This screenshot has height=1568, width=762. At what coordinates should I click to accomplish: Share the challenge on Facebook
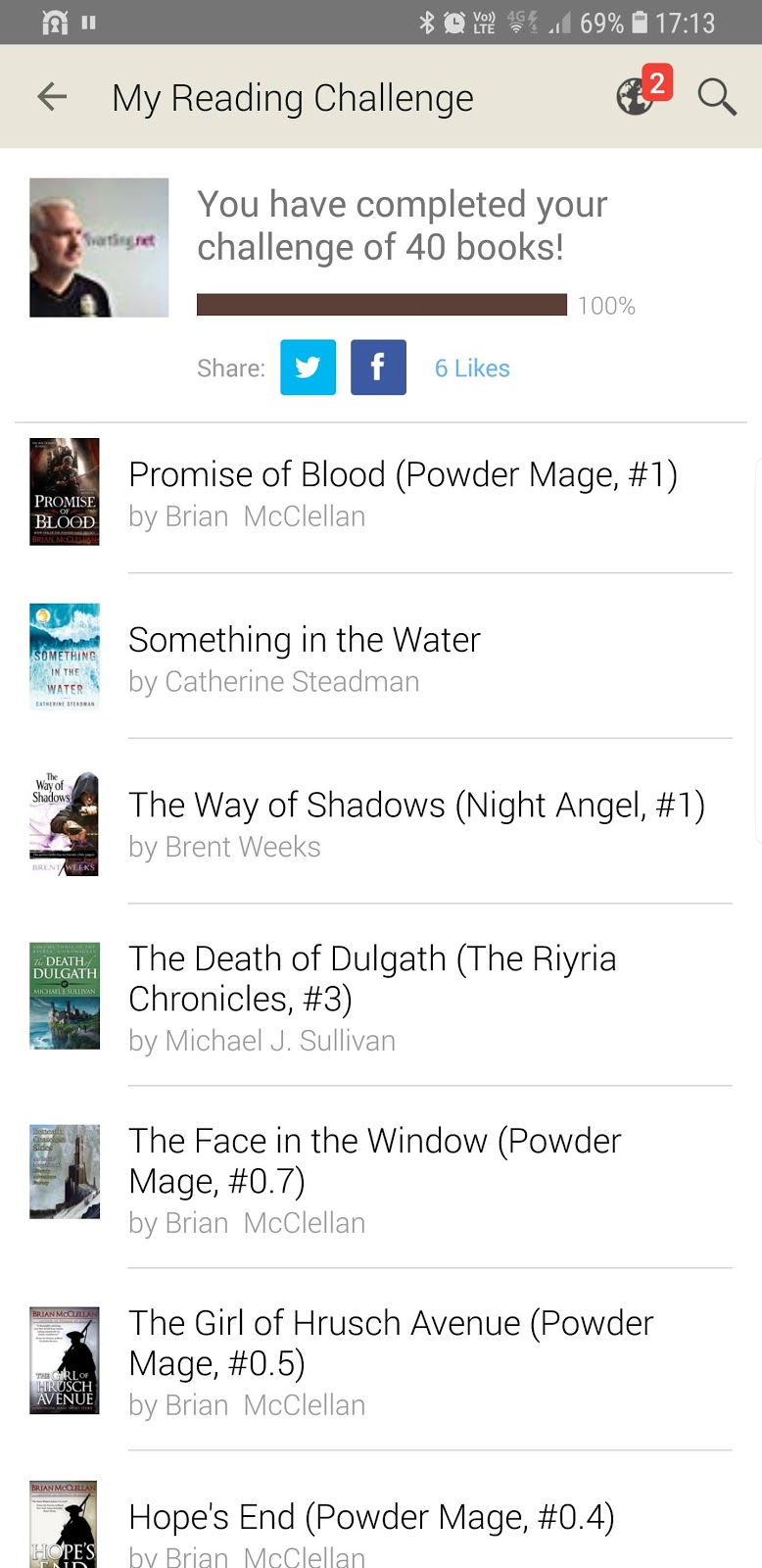378,367
